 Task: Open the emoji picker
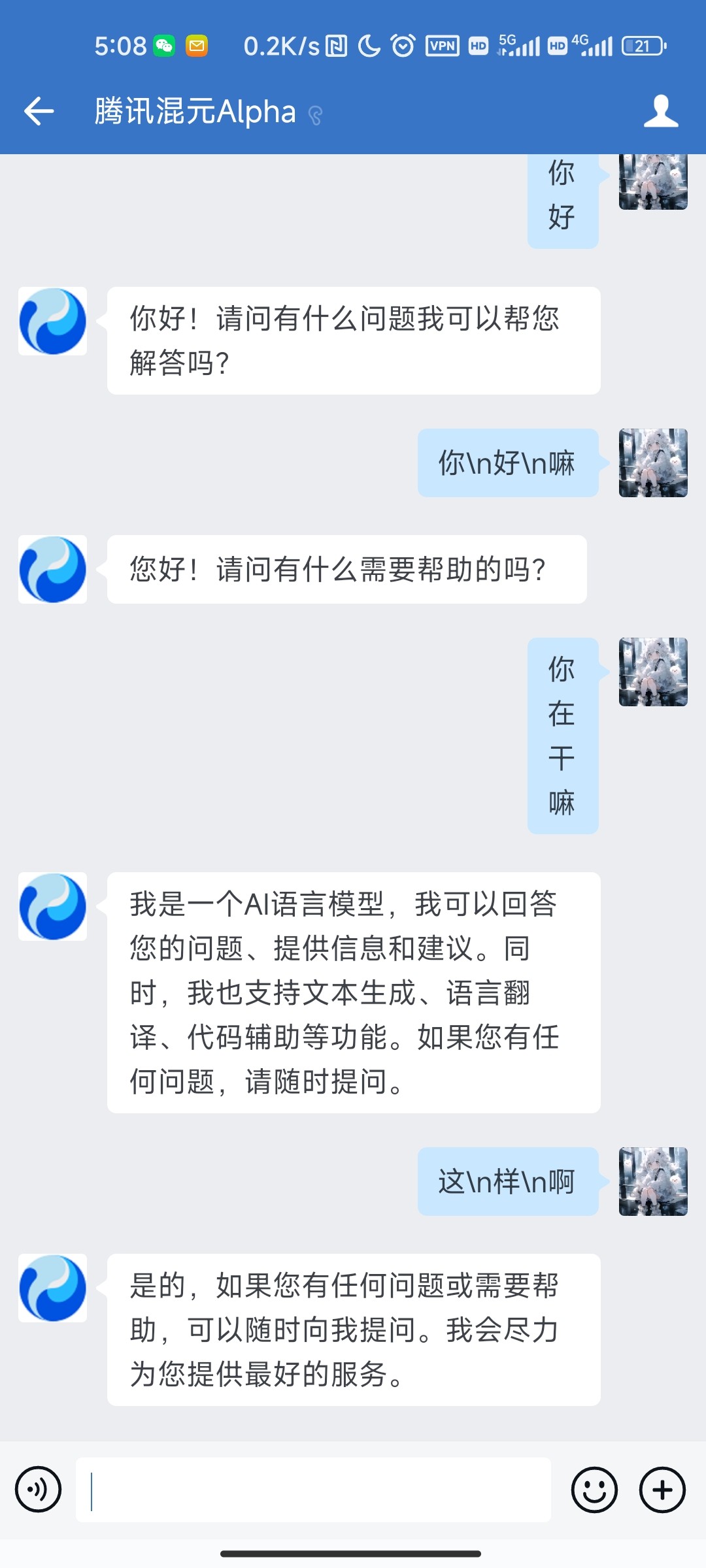tap(594, 1490)
